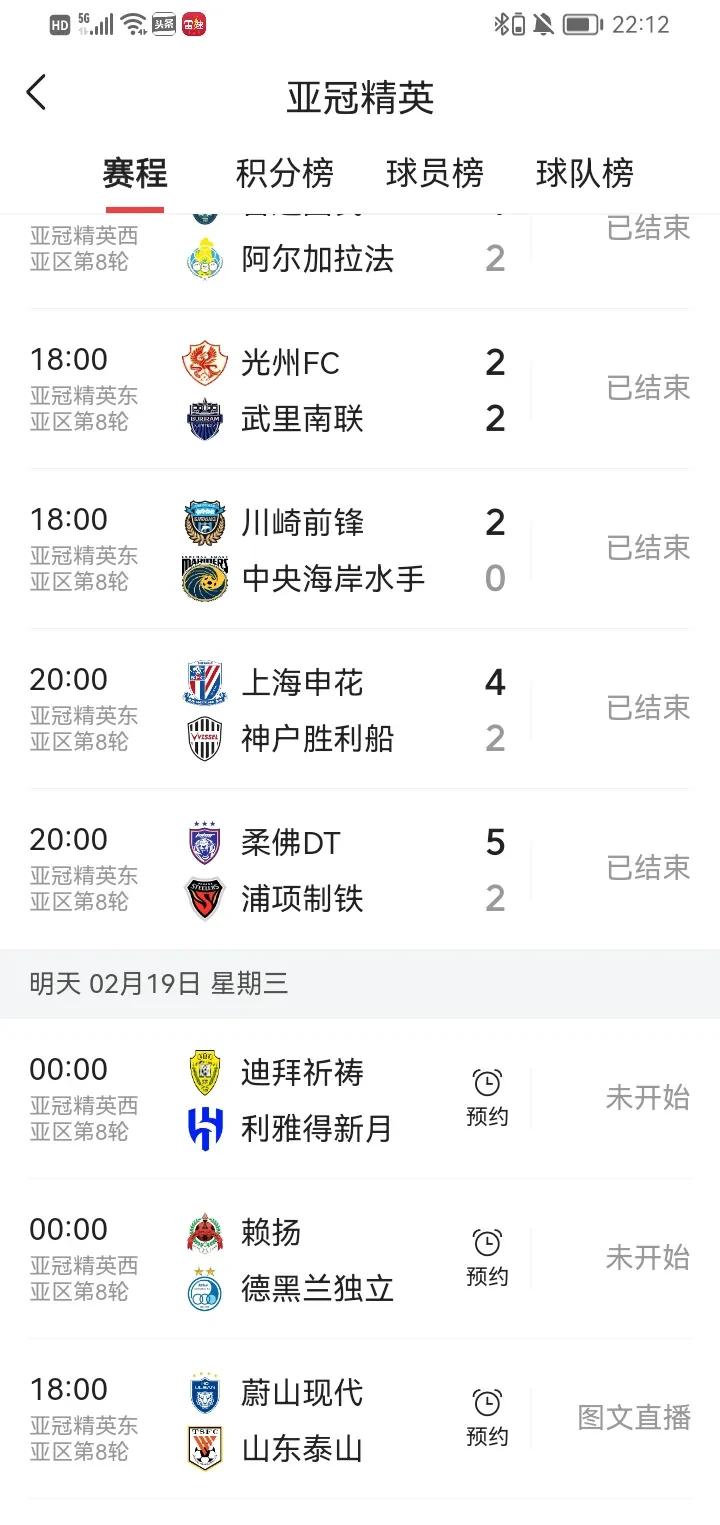The image size is (720, 1525).
Task: Switch to the 积分榜 tab
Action: [283, 172]
